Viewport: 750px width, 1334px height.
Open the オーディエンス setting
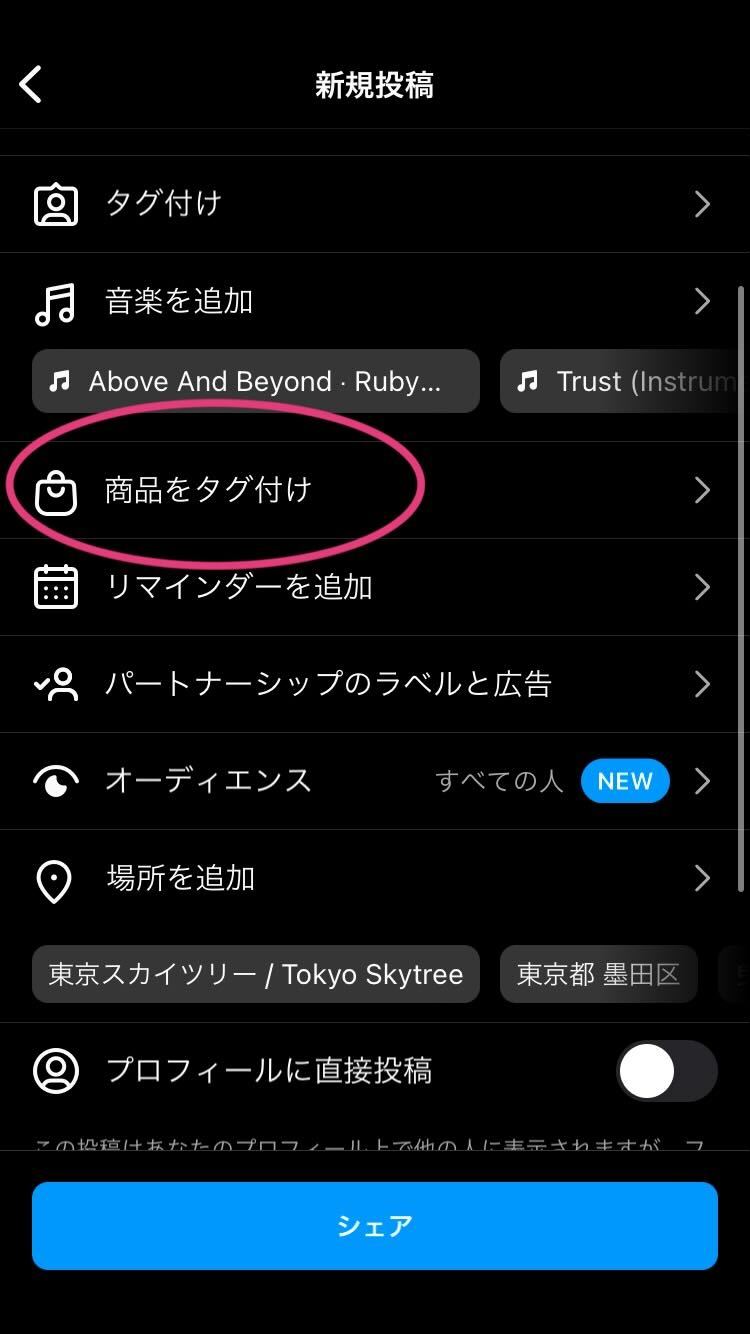click(x=374, y=781)
